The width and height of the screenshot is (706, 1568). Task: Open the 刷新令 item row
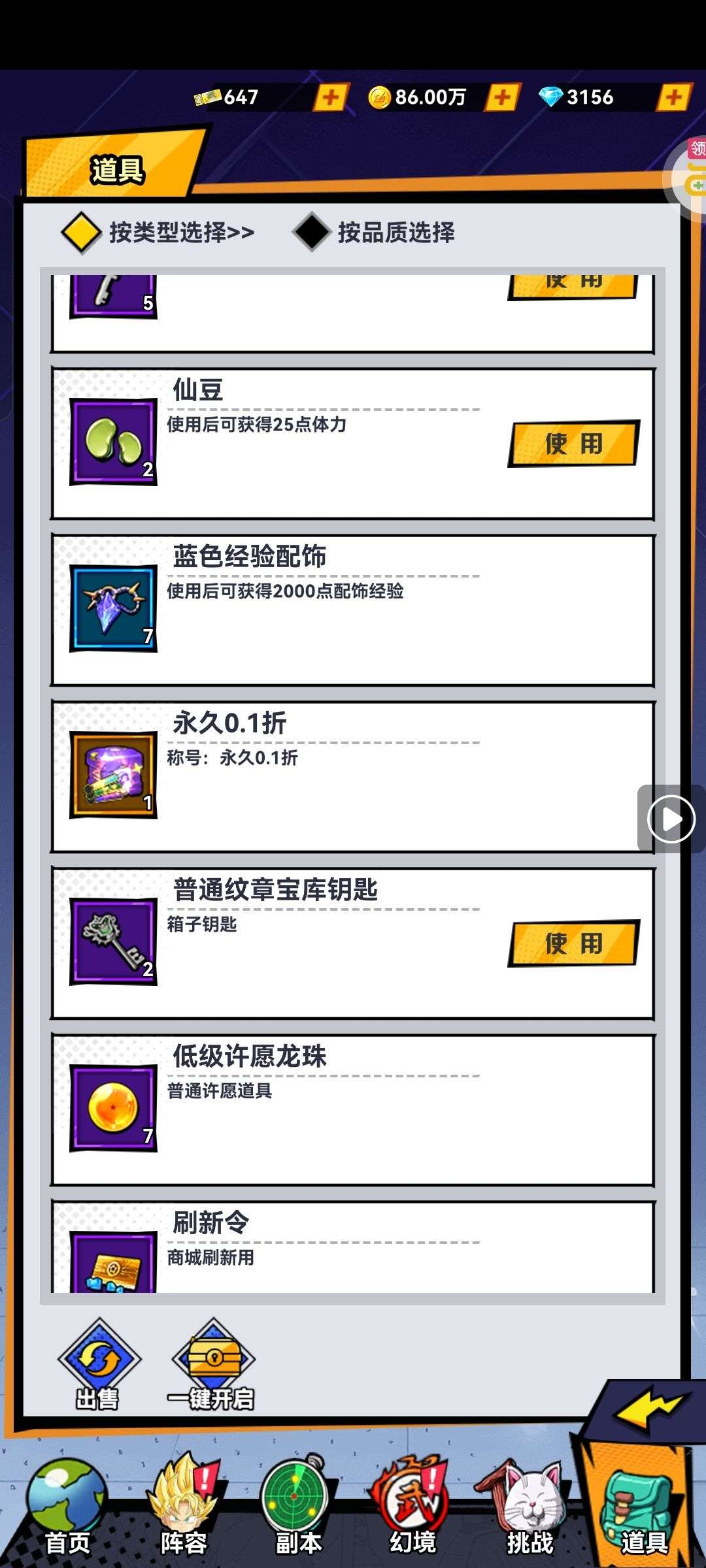click(x=353, y=1247)
